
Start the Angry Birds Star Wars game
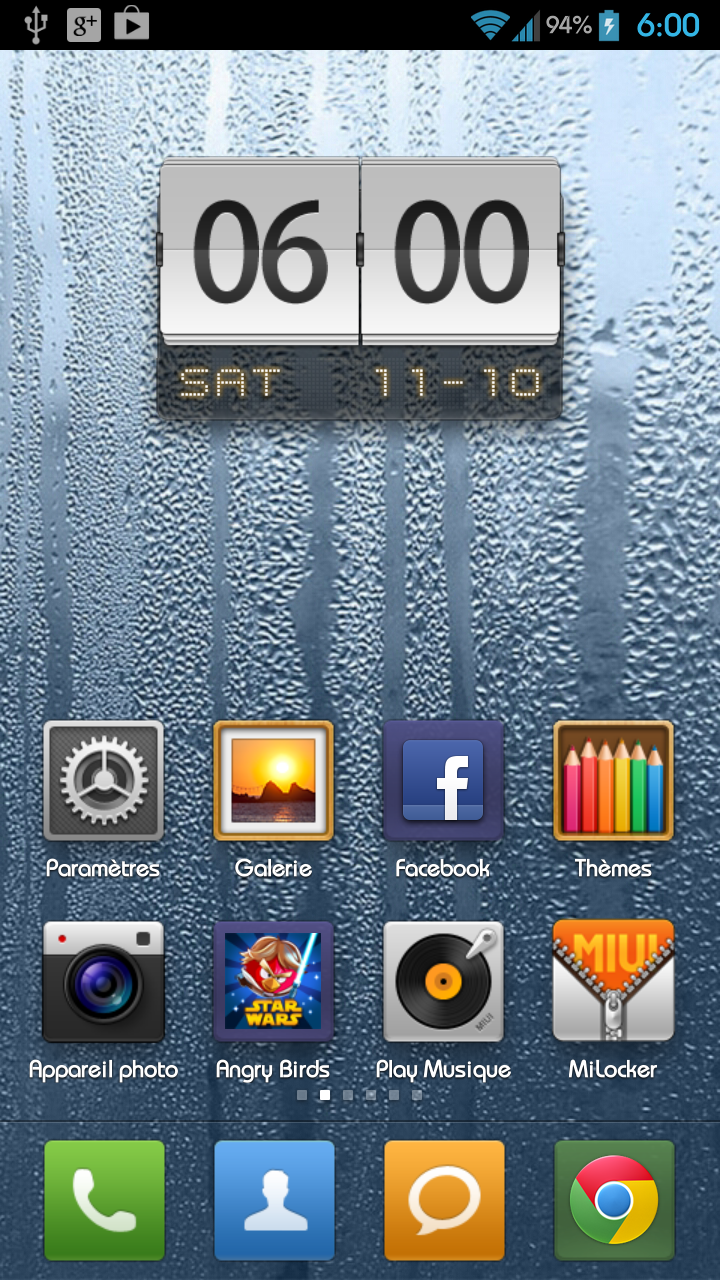coord(273,981)
